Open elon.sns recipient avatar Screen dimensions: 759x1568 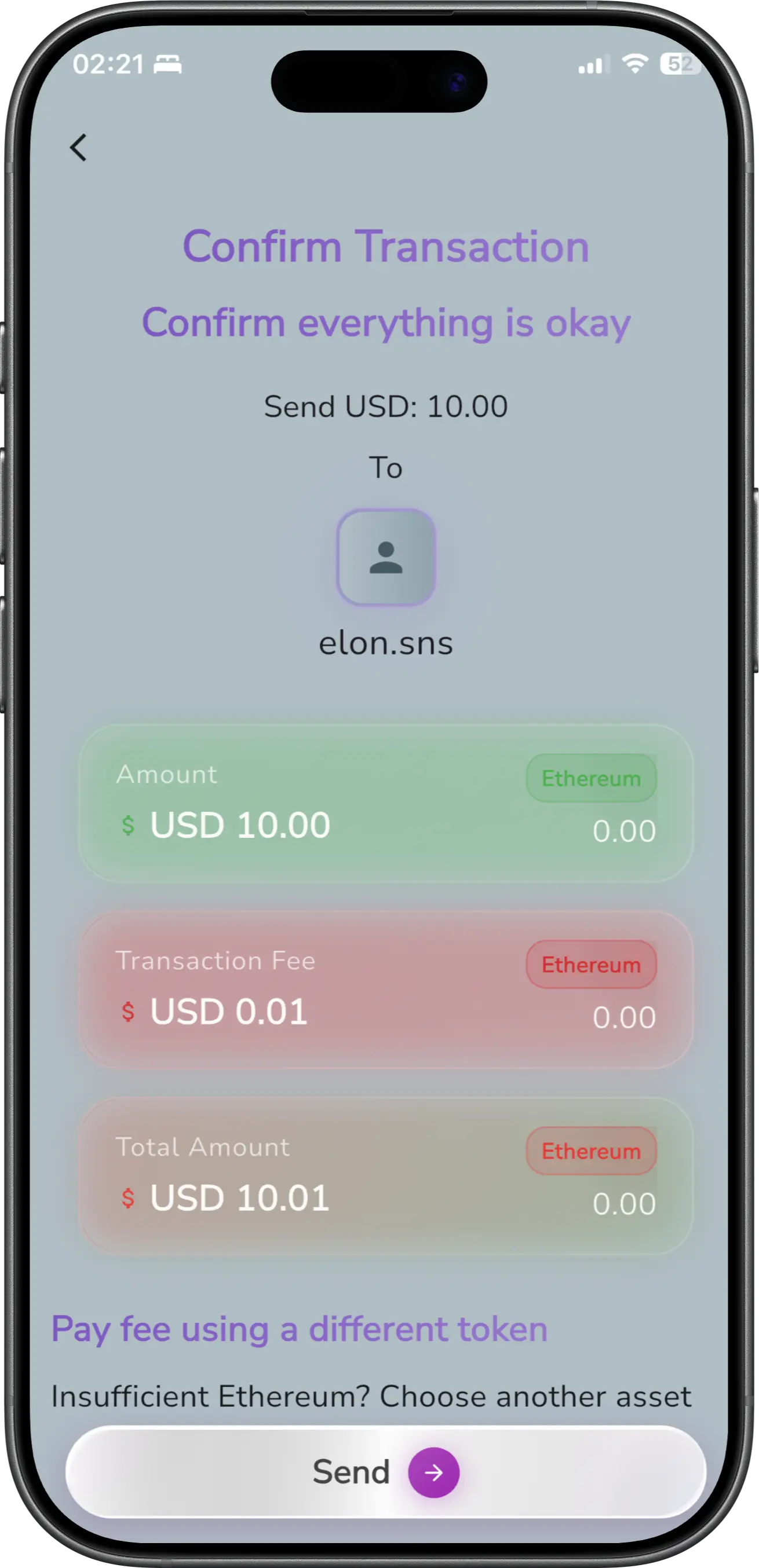coord(386,557)
